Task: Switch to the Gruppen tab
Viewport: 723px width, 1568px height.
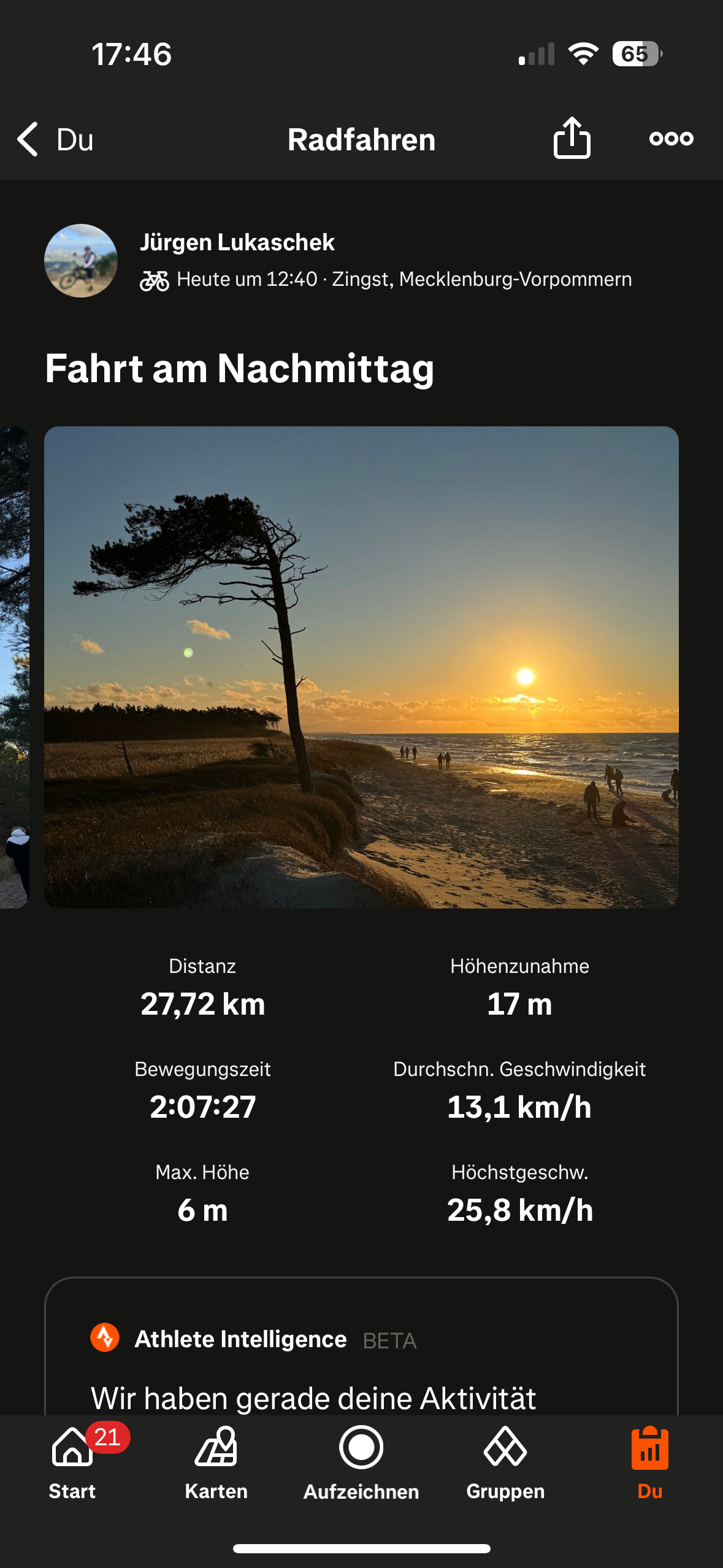Action: coord(505,1463)
